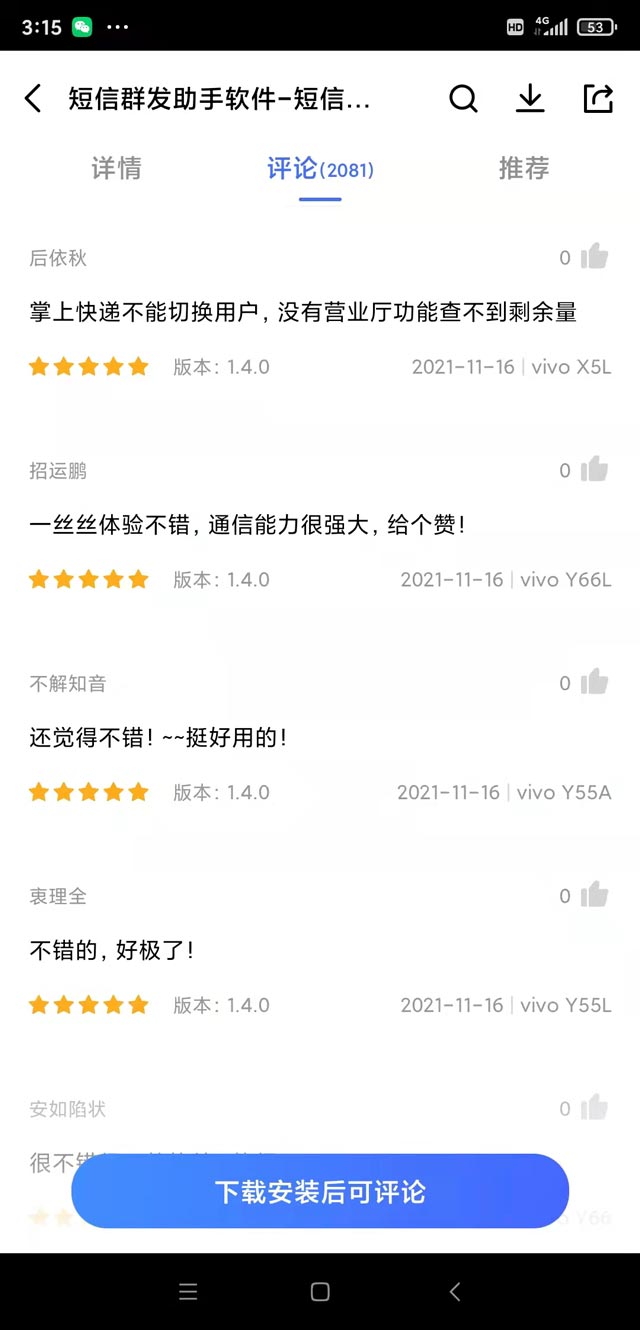Give a thumbs up to 不解知音's review
The width and height of the screenshot is (640, 1330).
[x=594, y=683]
